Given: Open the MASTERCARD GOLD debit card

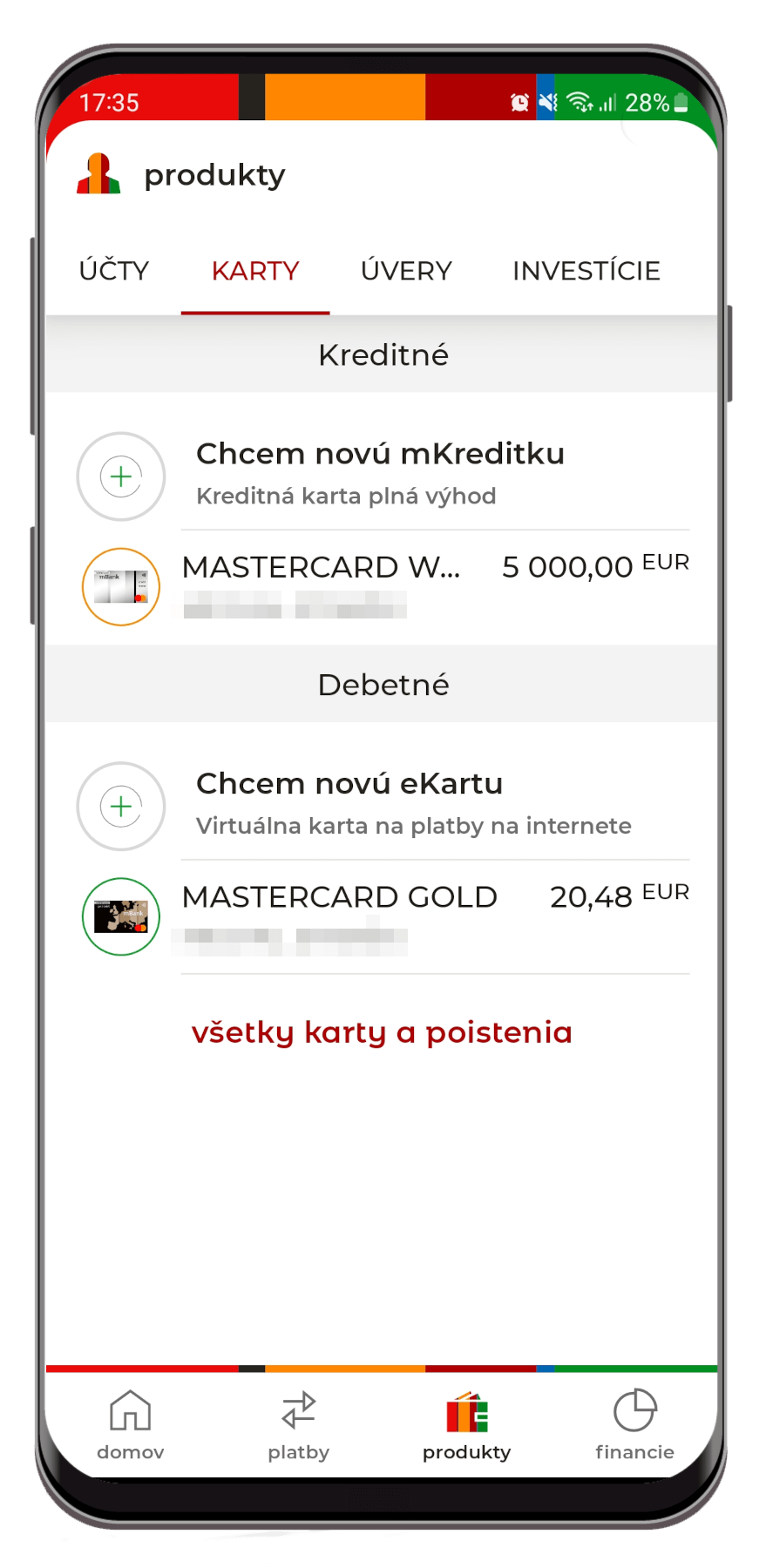Looking at the screenshot, I should pyautogui.click(x=383, y=916).
